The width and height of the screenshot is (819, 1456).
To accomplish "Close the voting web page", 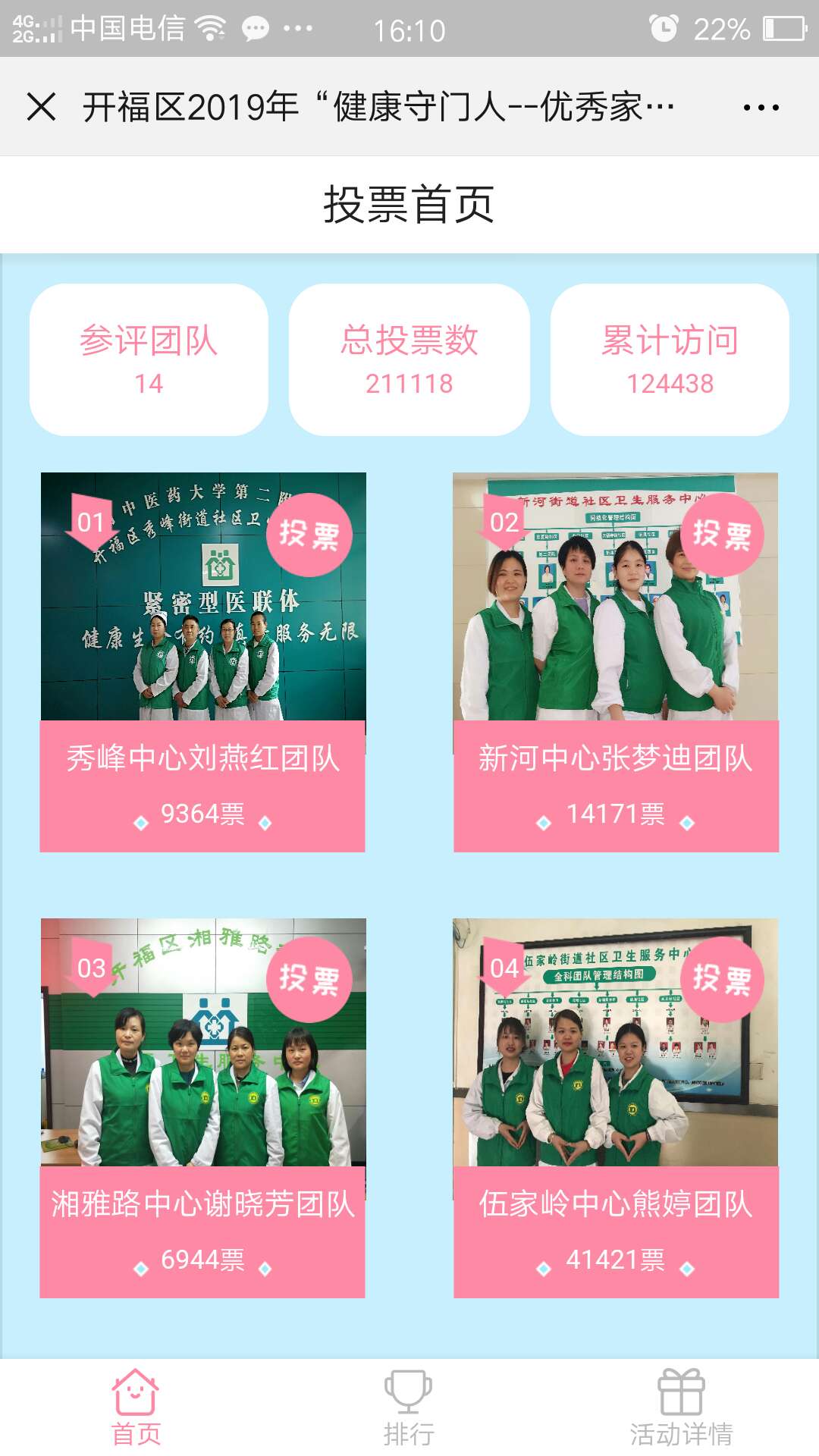I will tap(41, 107).
